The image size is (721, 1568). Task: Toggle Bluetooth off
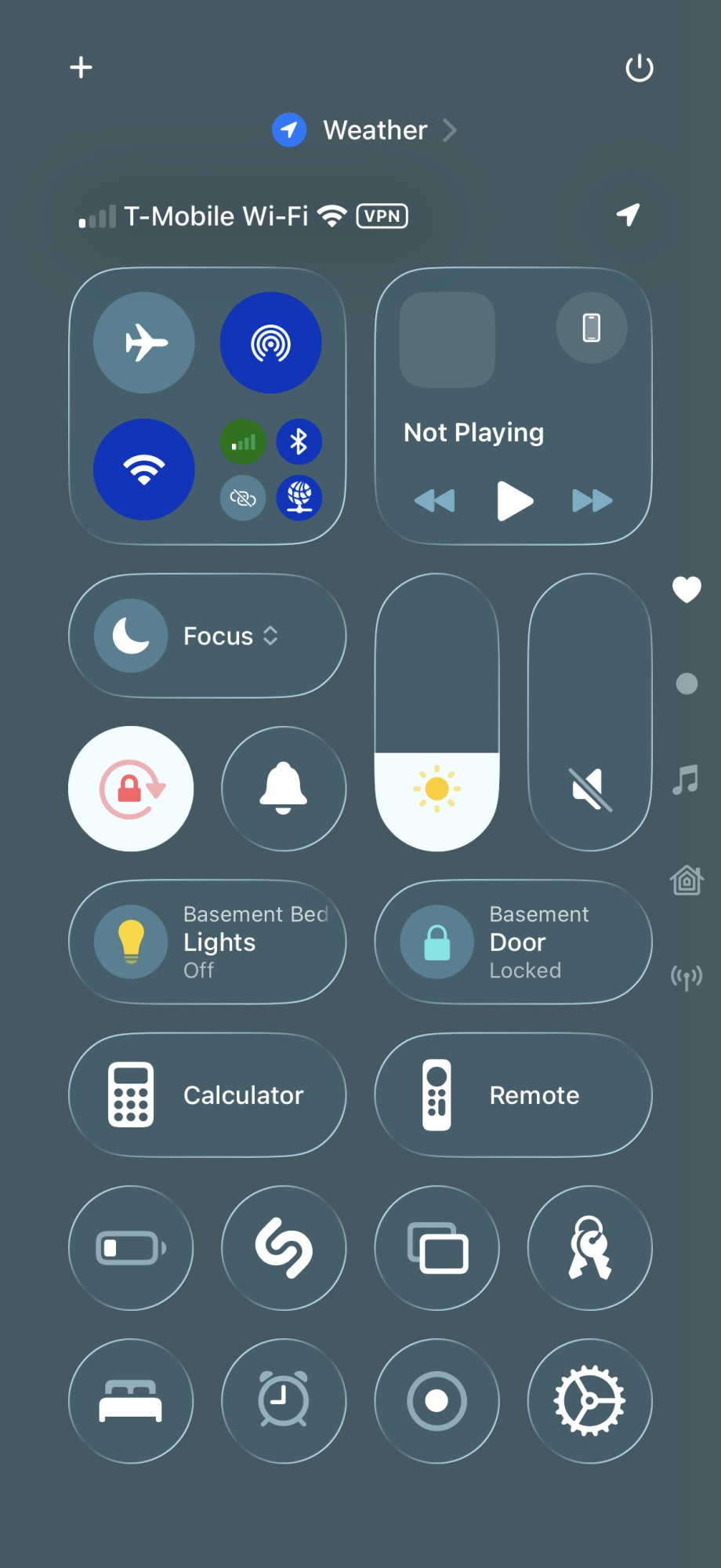tap(299, 441)
